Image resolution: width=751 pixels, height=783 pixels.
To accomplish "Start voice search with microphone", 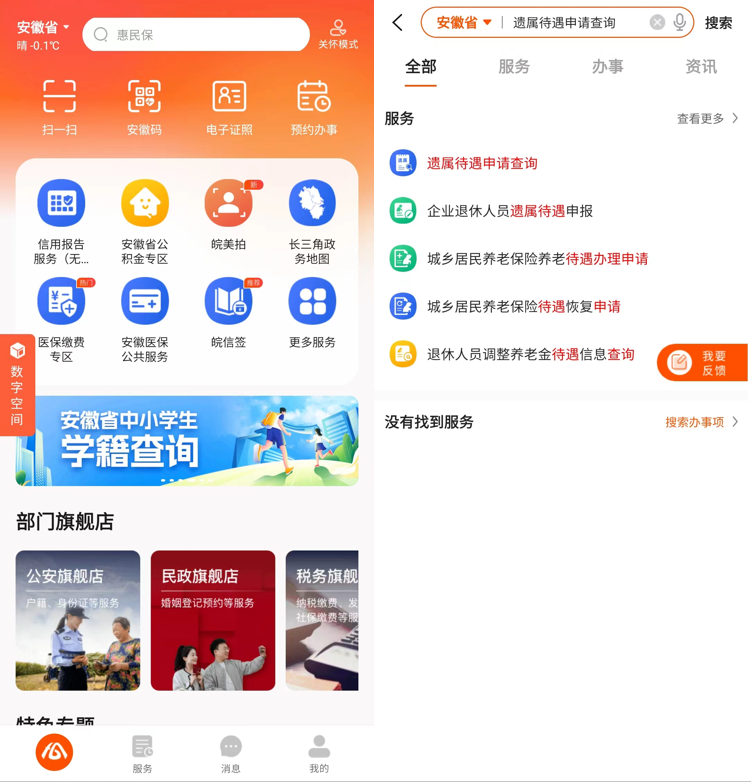I will click(680, 23).
